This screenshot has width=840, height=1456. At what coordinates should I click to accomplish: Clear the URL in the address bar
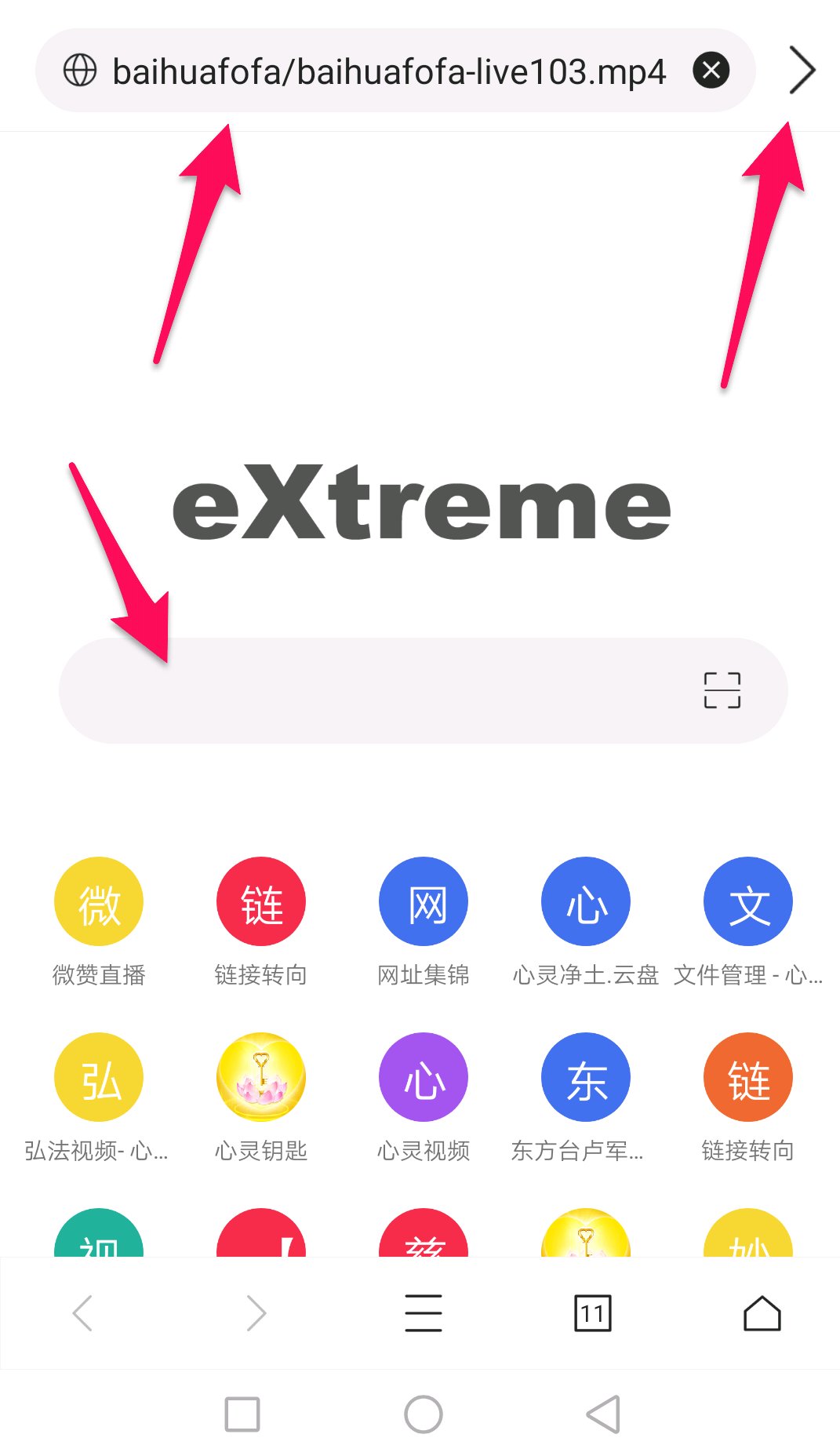click(711, 71)
